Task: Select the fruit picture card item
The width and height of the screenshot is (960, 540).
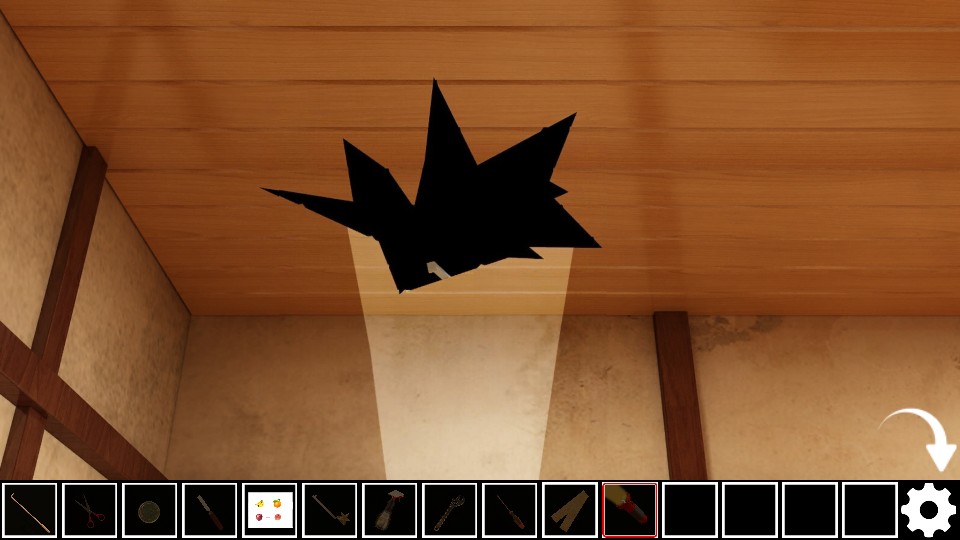Action: (270, 510)
